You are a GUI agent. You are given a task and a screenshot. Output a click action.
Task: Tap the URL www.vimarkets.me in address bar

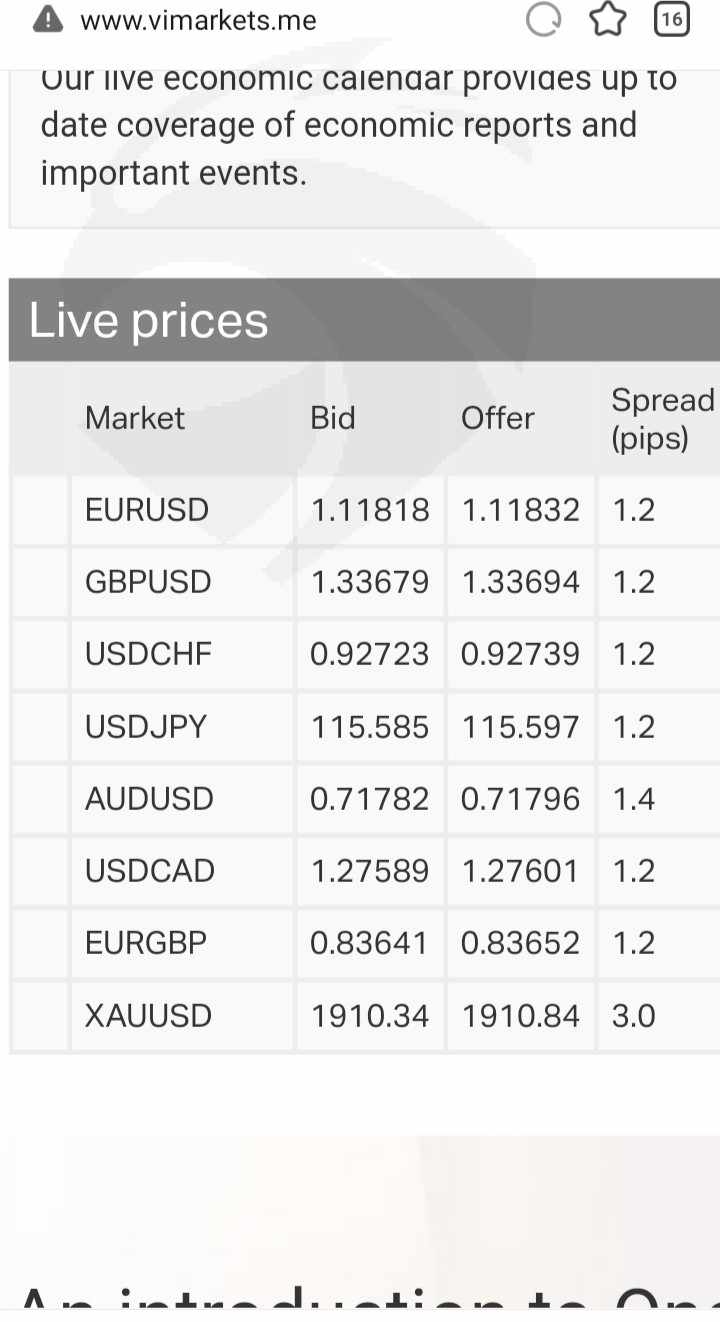point(198,20)
